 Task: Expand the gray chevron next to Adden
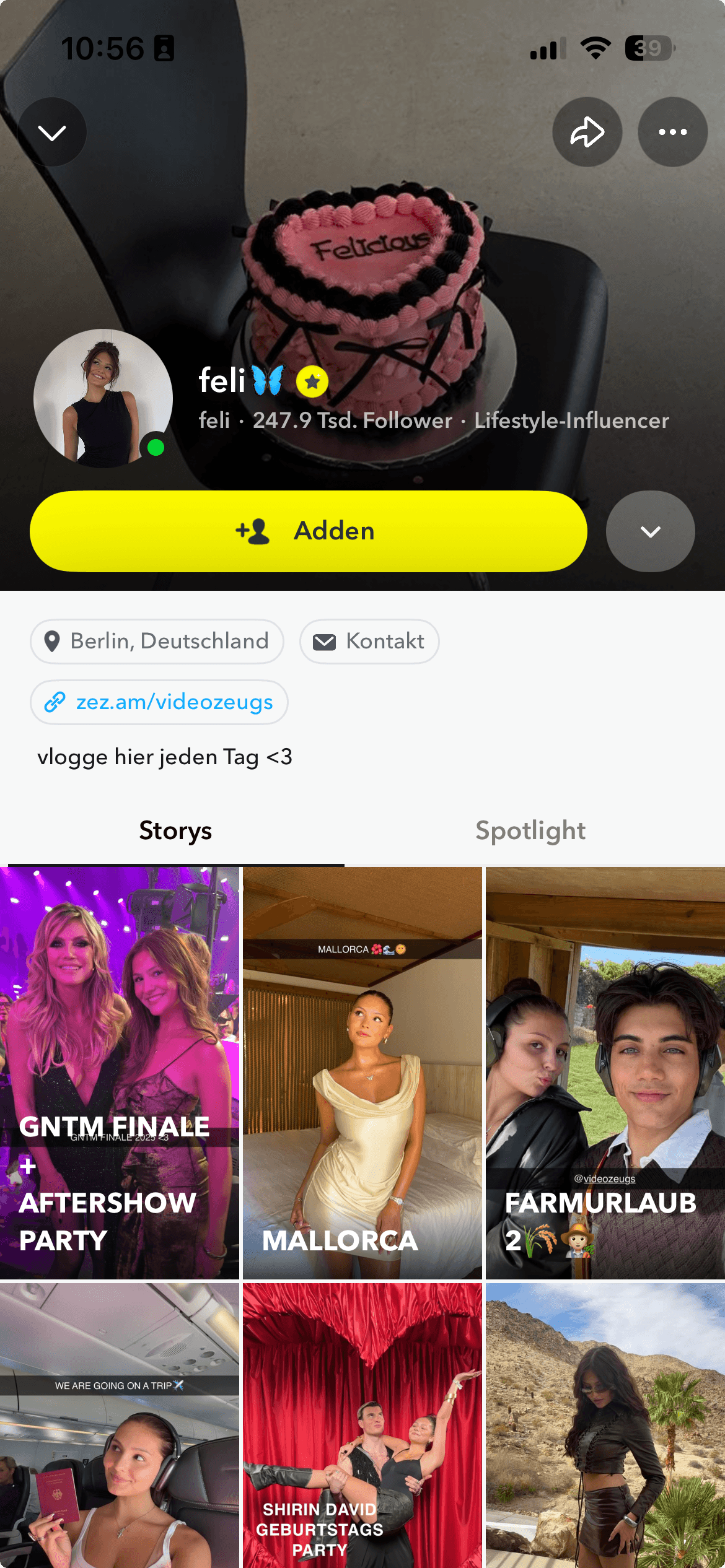[649, 531]
